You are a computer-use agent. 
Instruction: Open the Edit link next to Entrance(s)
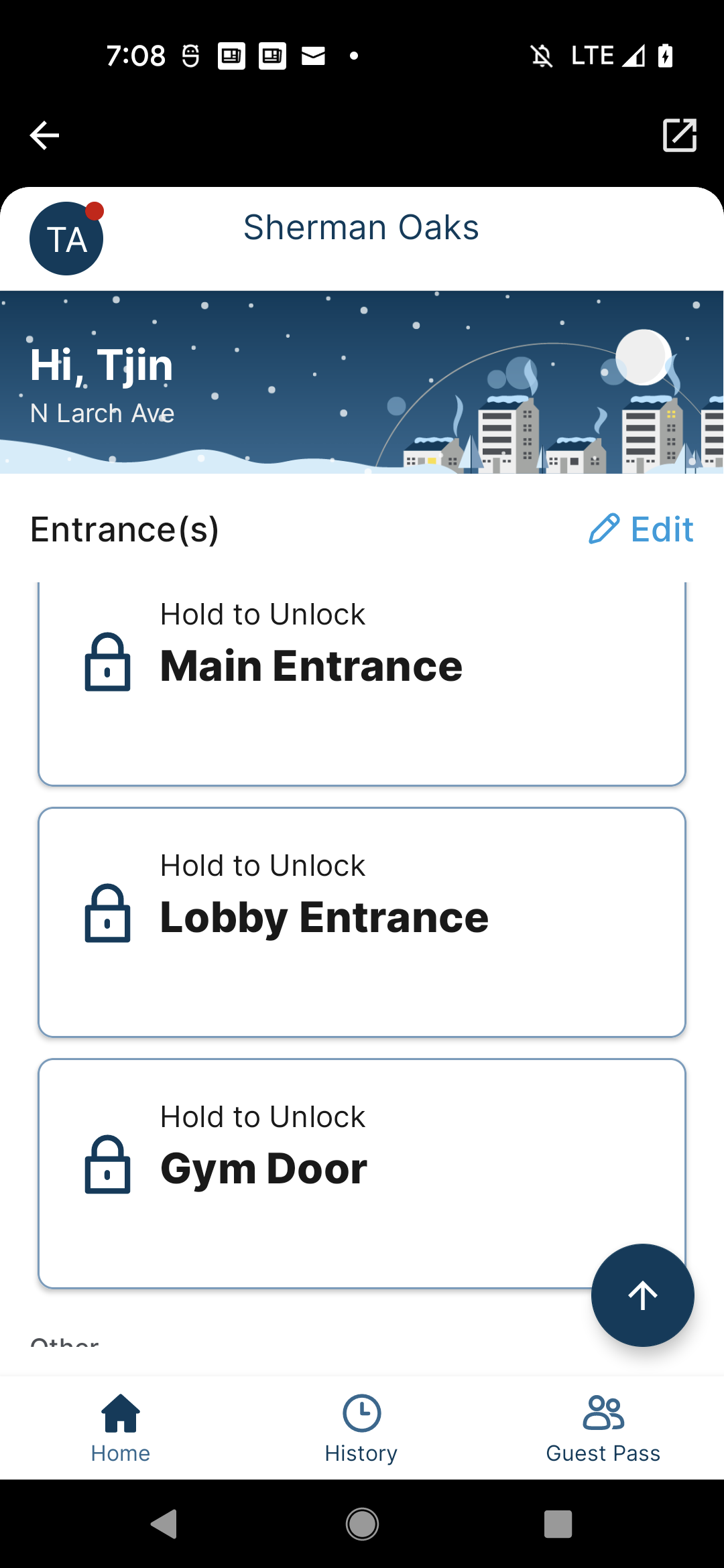click(x=662, y=529)
